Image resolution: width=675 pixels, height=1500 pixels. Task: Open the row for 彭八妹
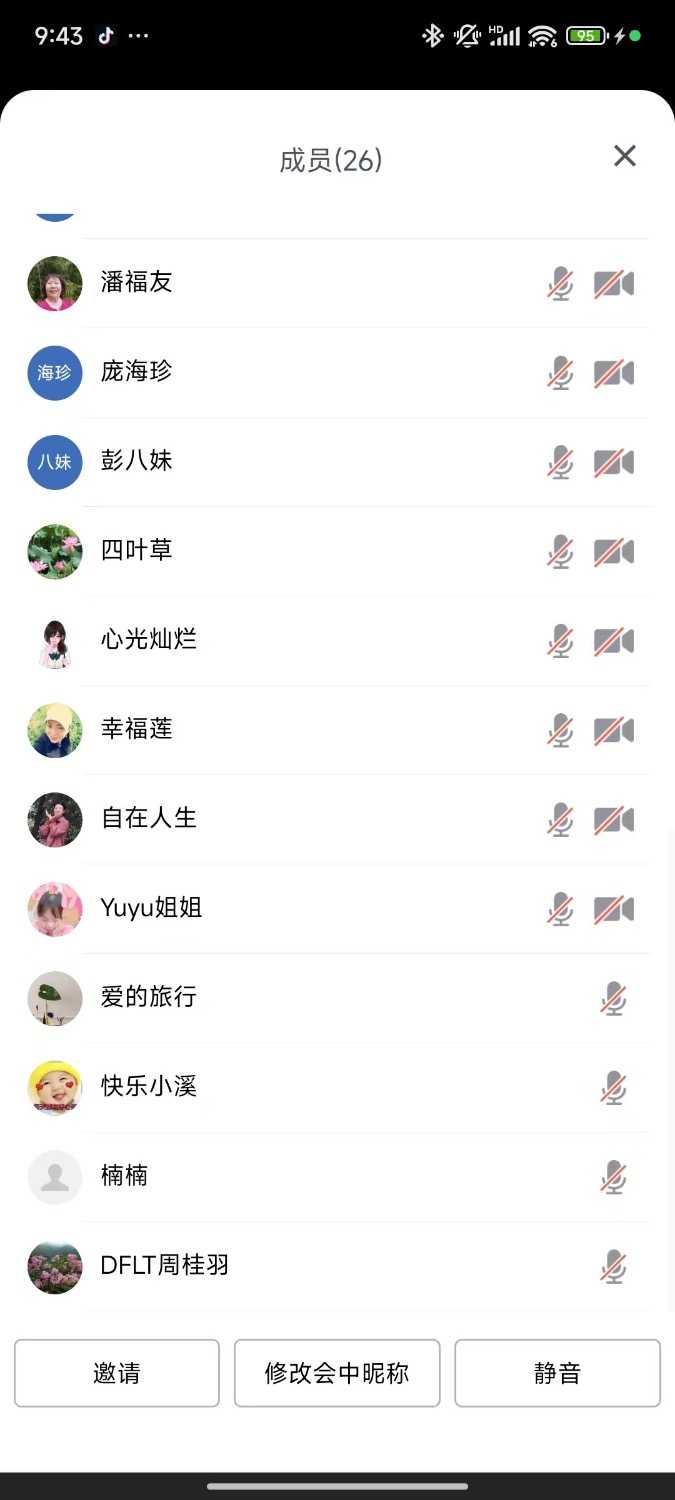[x=137, y=461]
